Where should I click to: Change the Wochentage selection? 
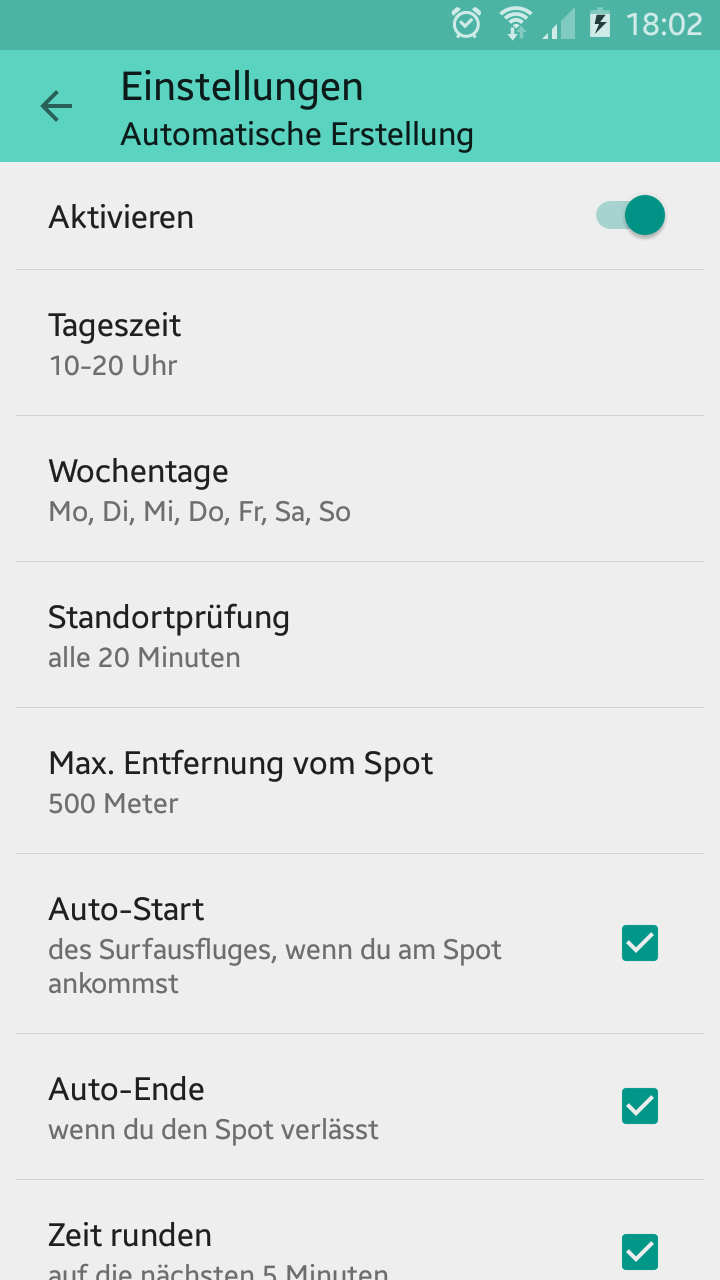click(x=360, y=489)
